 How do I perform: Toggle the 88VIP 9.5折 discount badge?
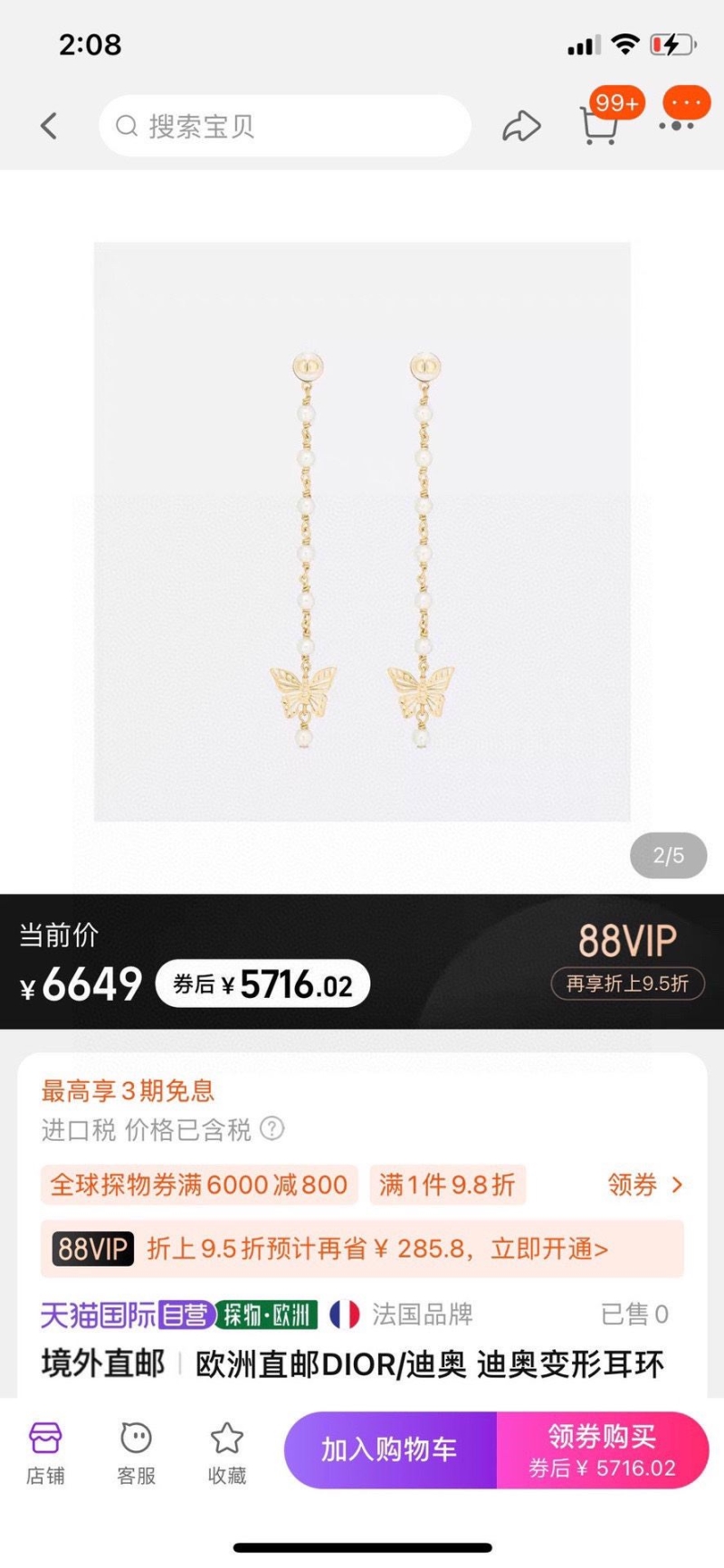click(x=628, y=983)
